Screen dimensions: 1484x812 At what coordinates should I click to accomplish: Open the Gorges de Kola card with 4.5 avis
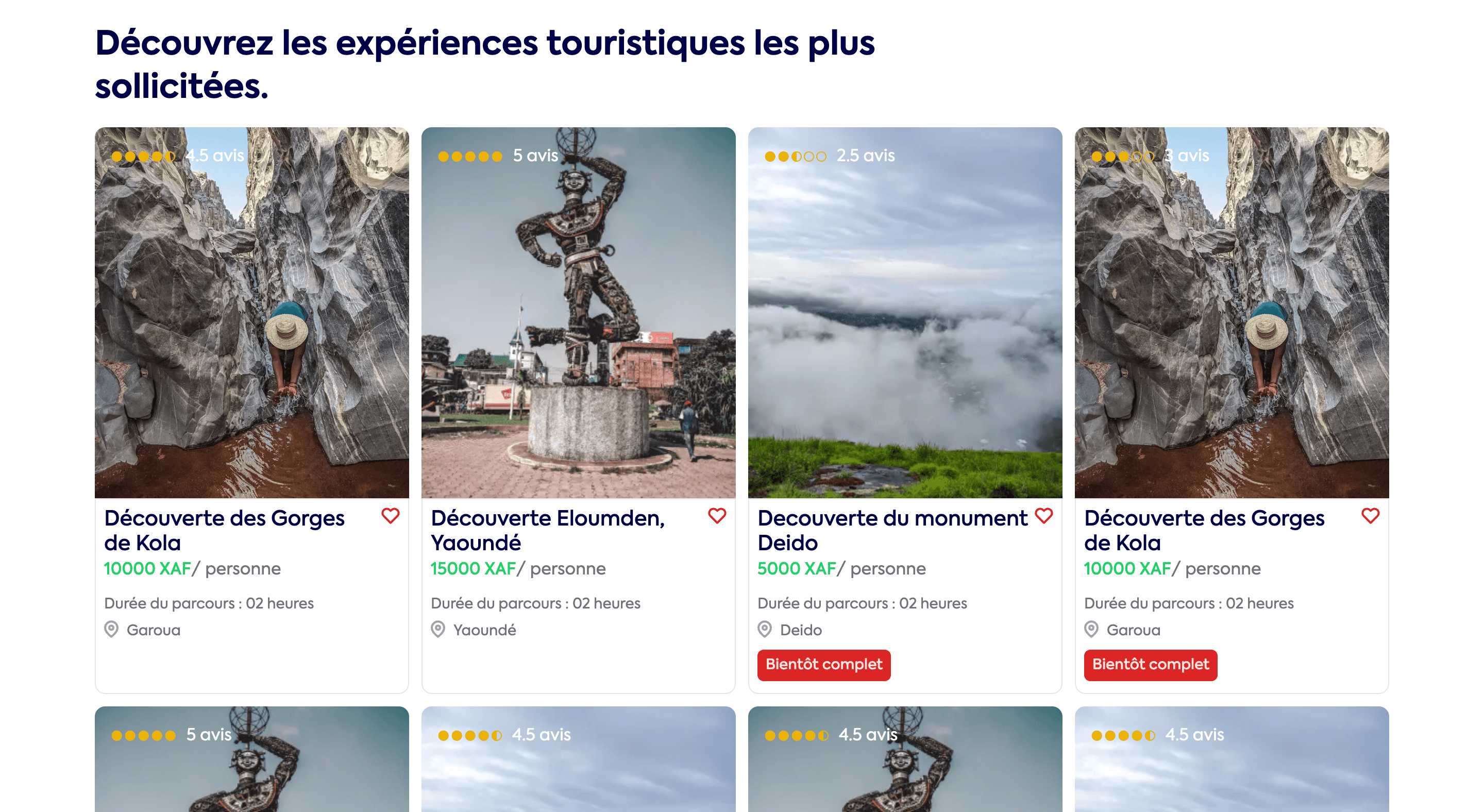[224, 530]
